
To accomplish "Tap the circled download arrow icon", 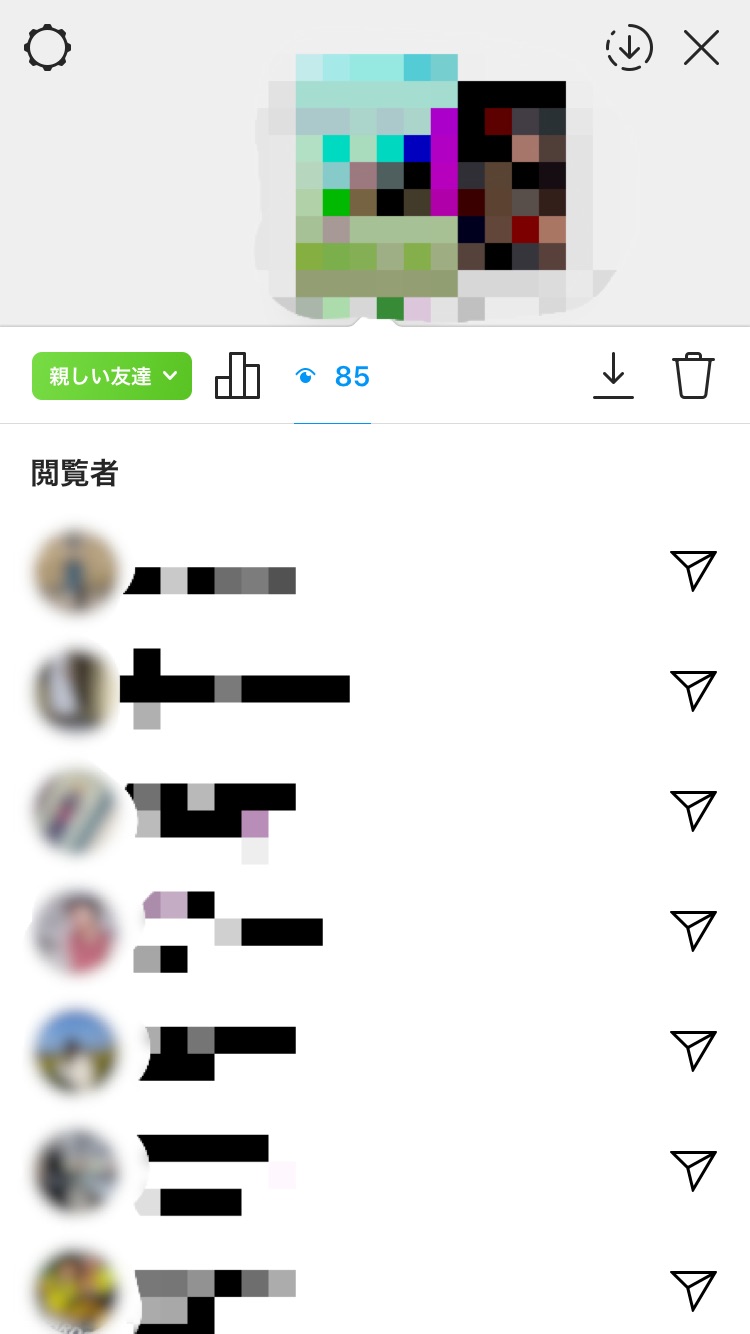I will pos(629,47).
